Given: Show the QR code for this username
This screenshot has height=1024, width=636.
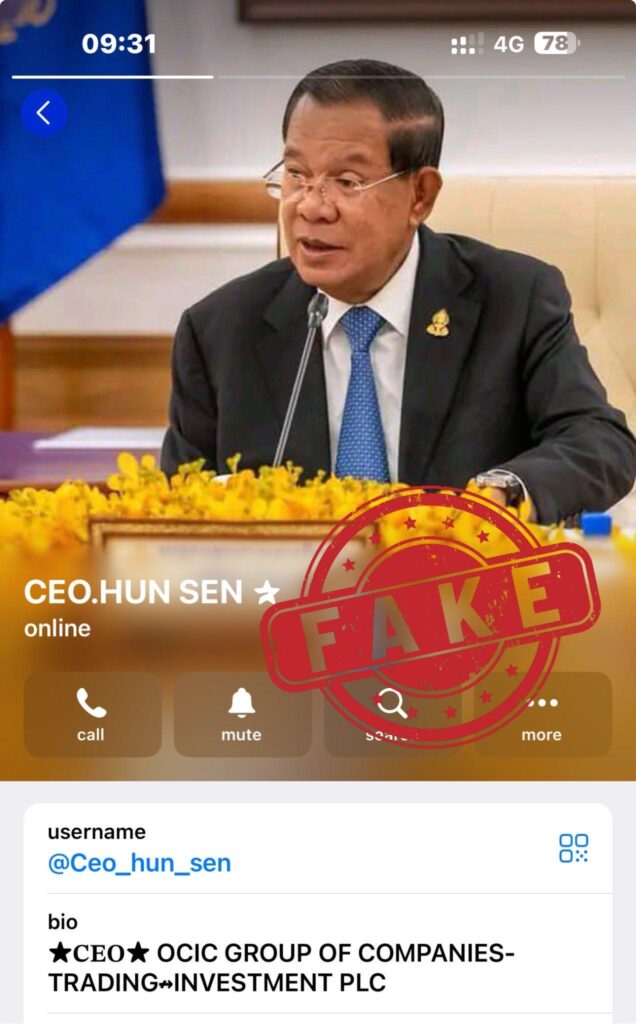Looking at the screenshot, I should tap(573, 848).
